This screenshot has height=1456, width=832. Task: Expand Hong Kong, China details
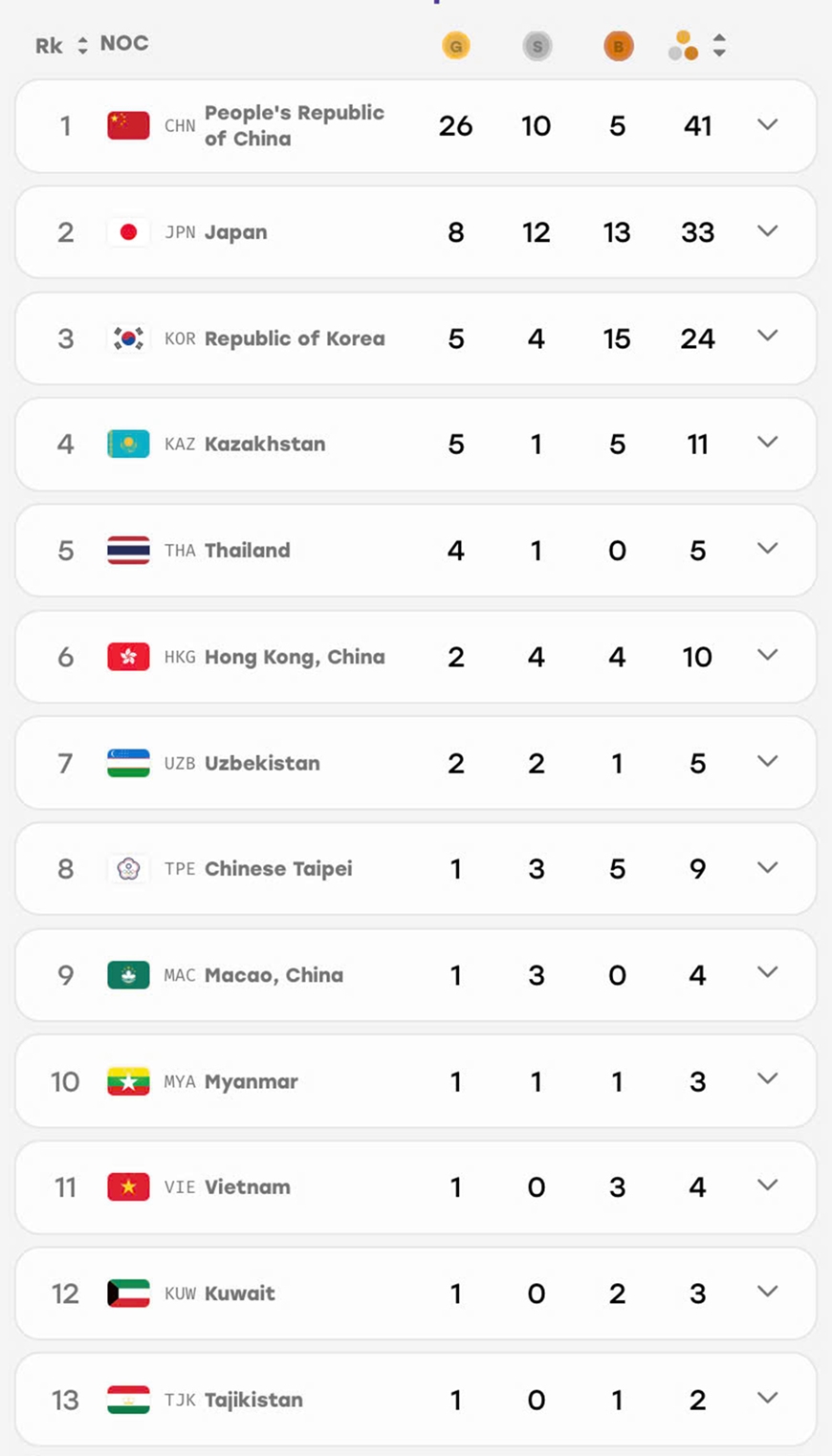pyautogui.click(x=768, y=655)
